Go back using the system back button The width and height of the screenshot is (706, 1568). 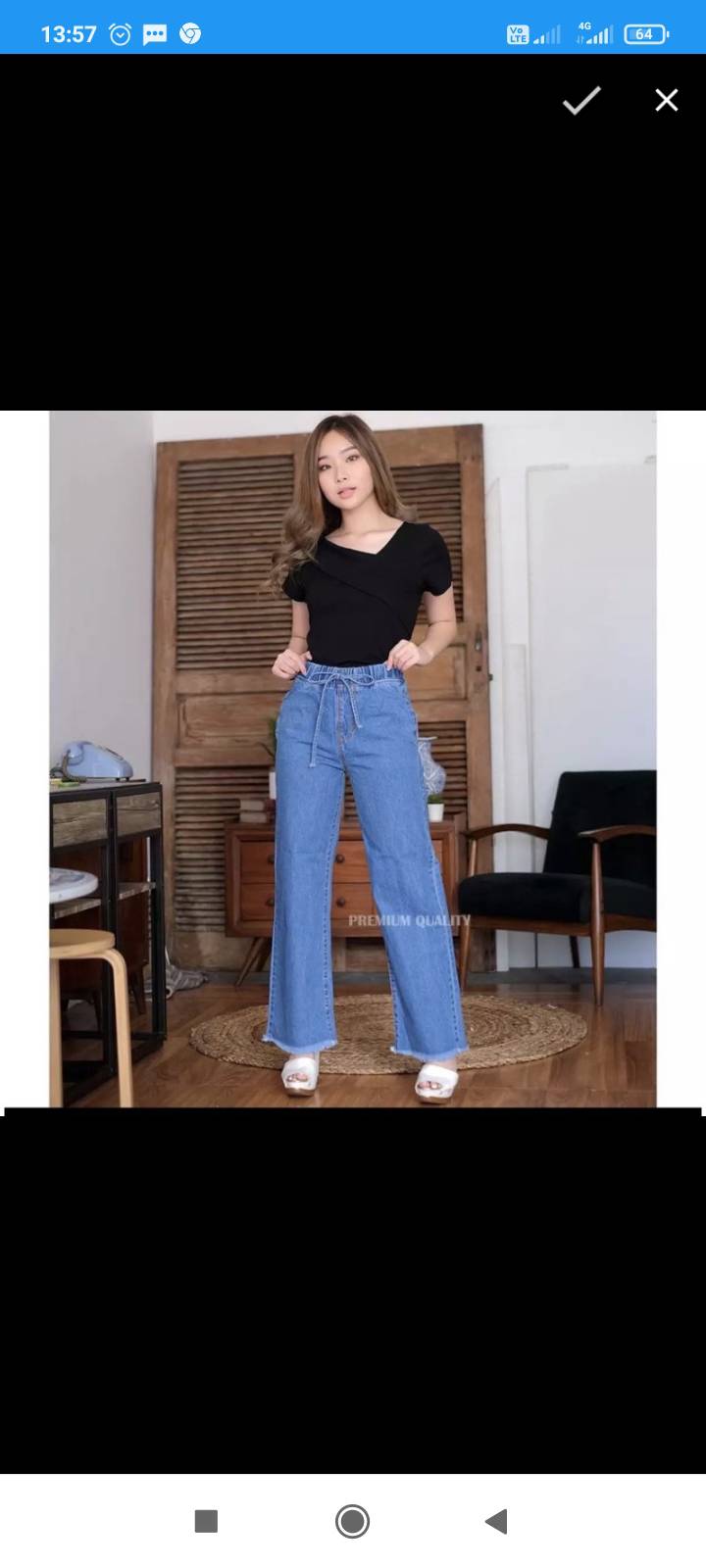496,1521
